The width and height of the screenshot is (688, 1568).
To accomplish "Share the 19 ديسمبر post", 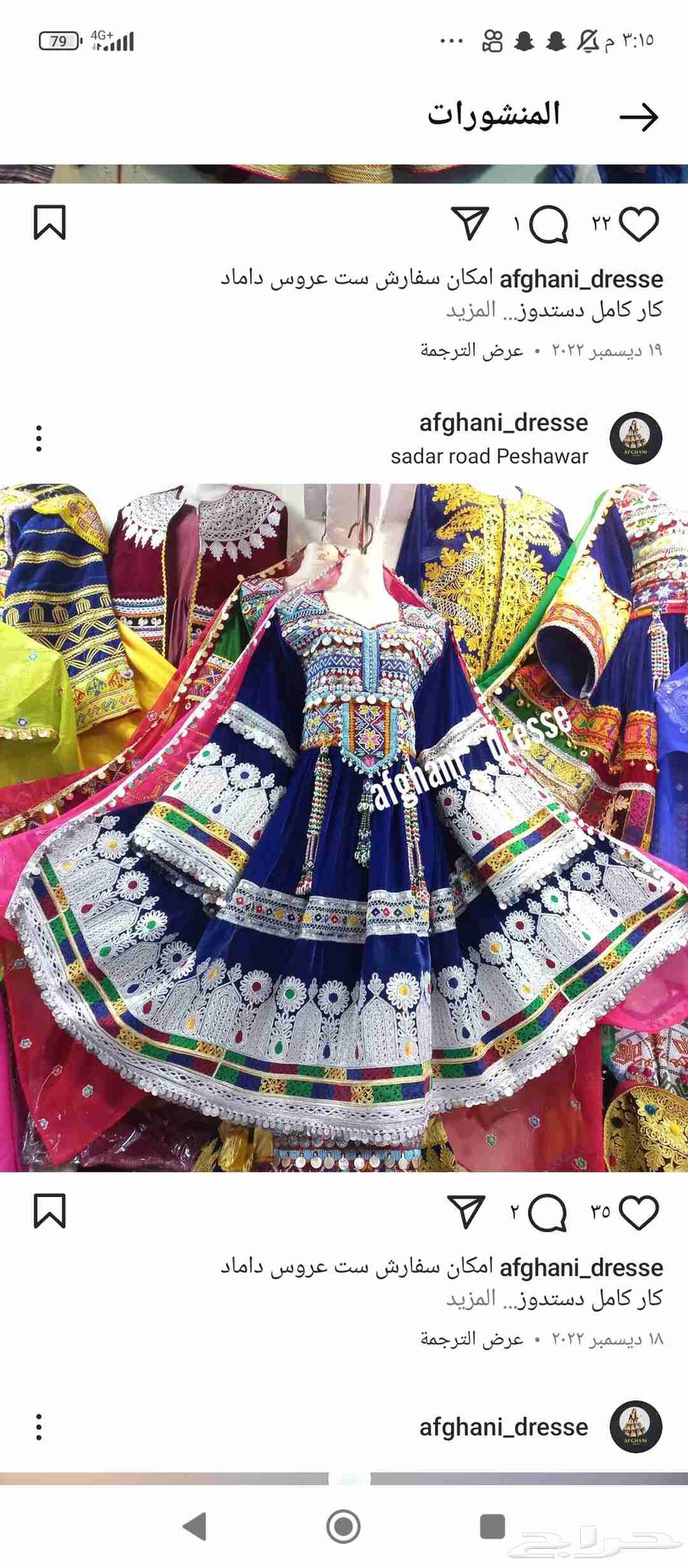I will pyautogui.click(x=469, y=223).
